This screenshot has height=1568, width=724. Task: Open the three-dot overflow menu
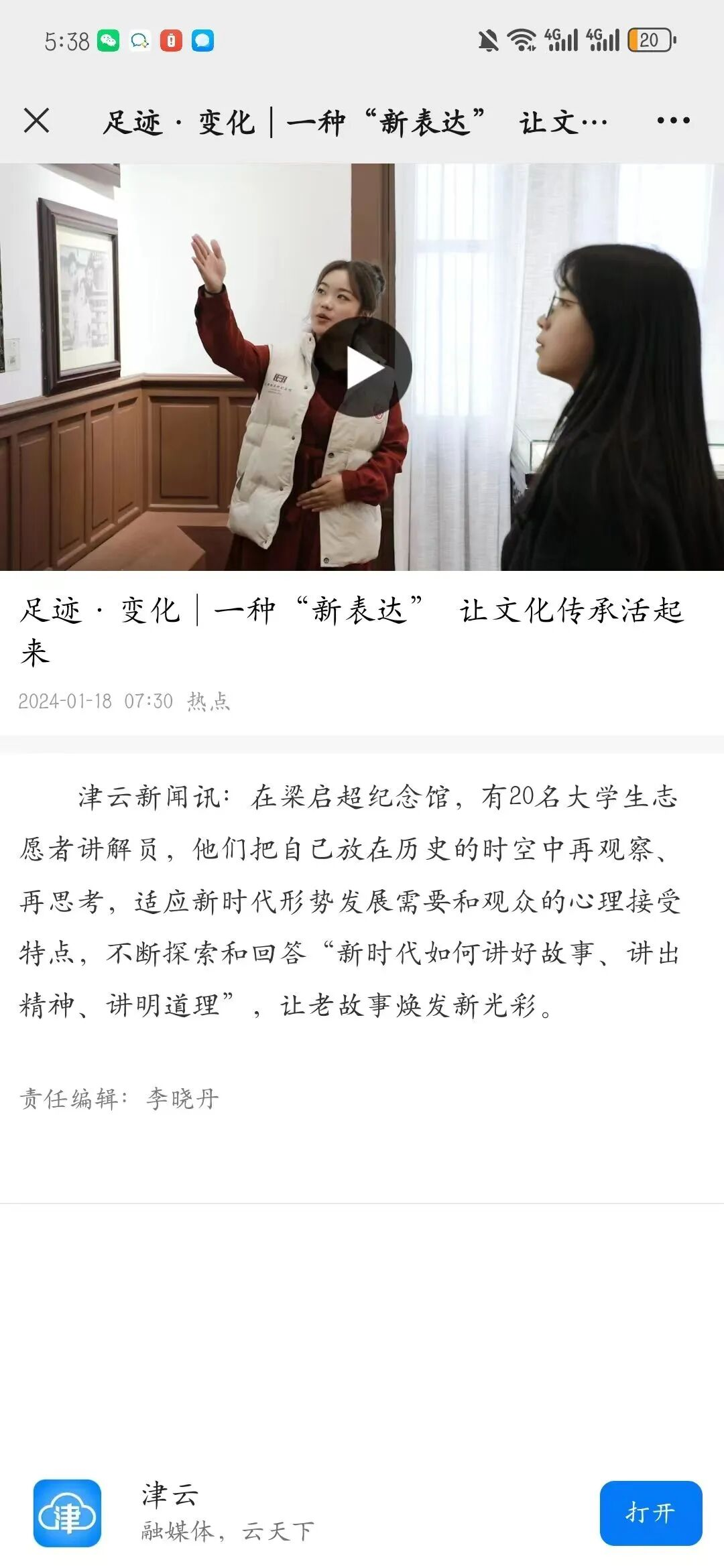673,121
